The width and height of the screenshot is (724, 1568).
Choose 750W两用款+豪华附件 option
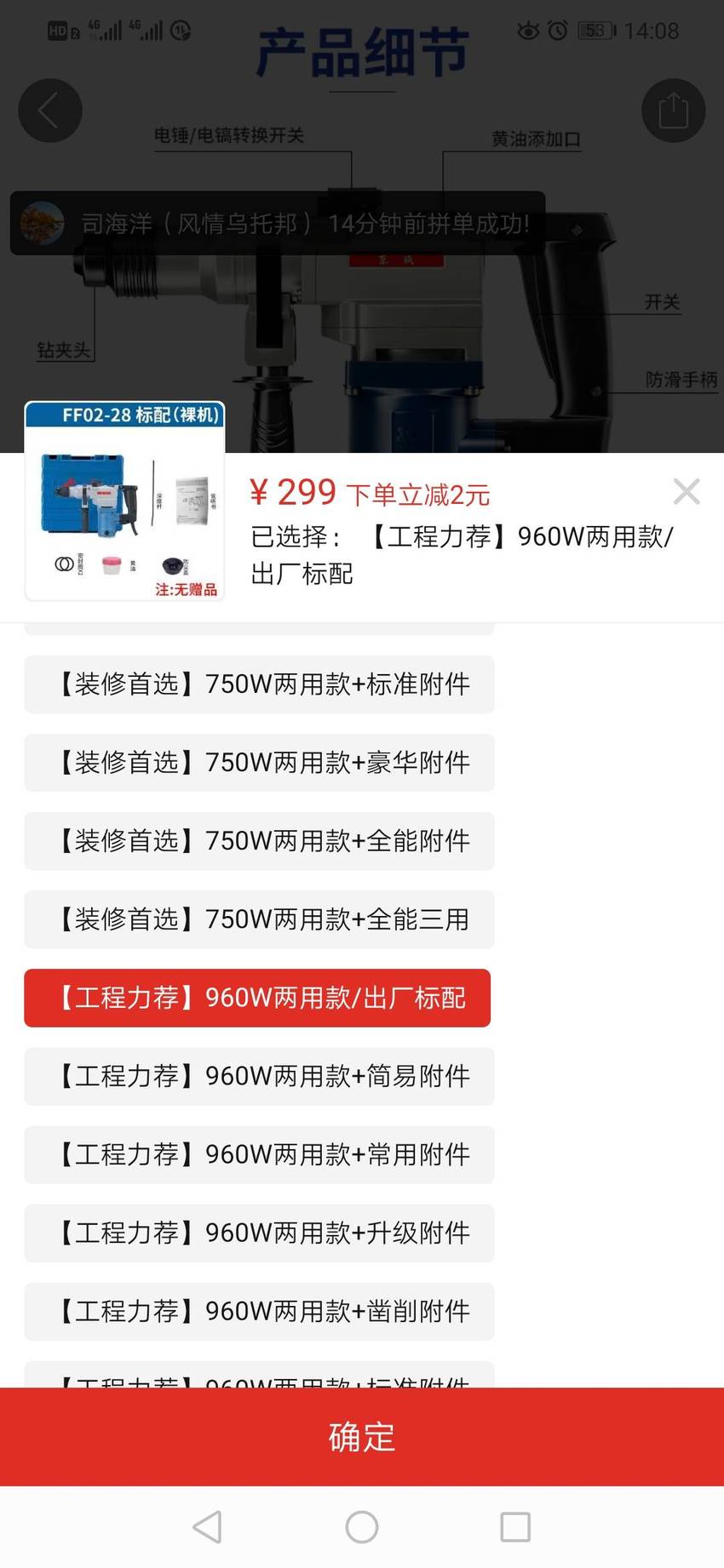coord(259,763)
